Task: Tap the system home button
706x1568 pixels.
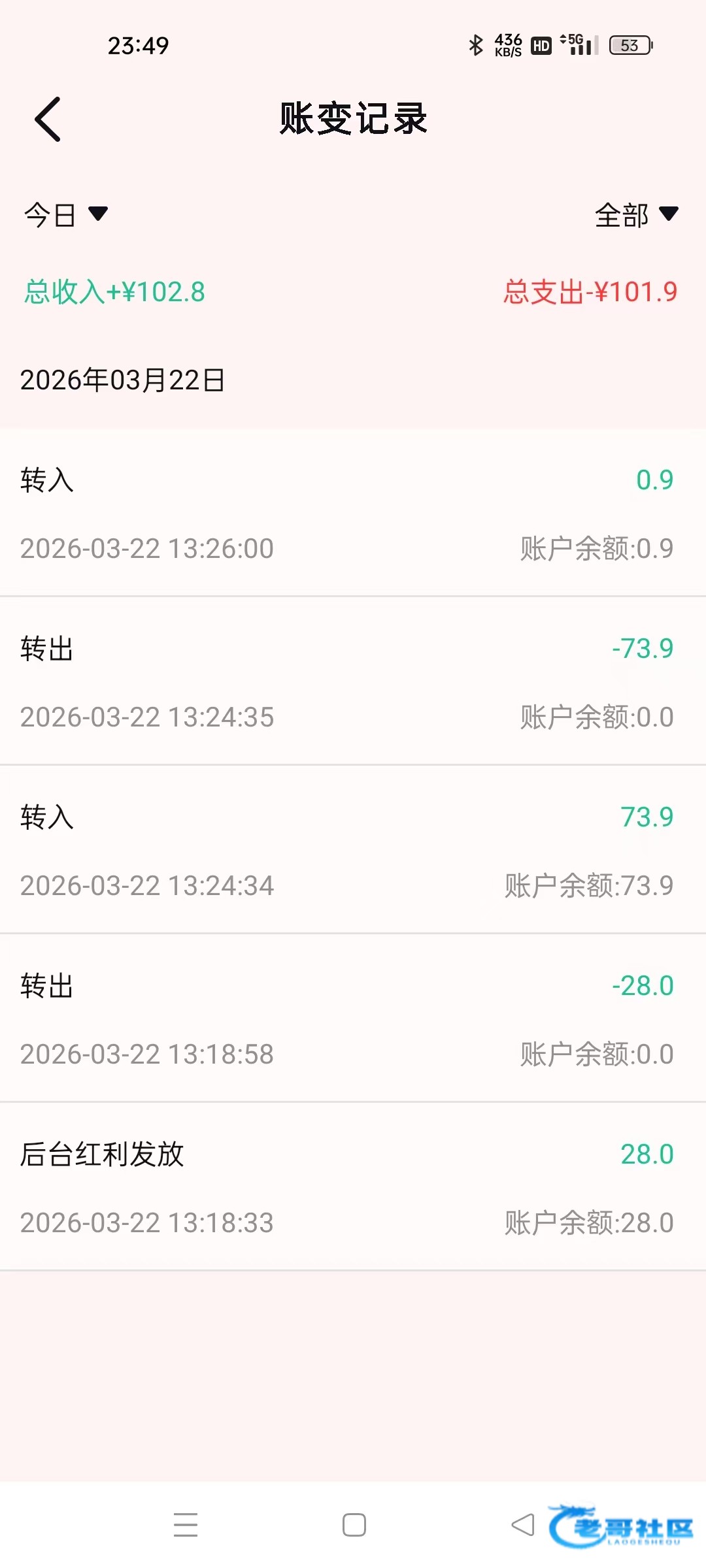Action: coord(354,1526)
